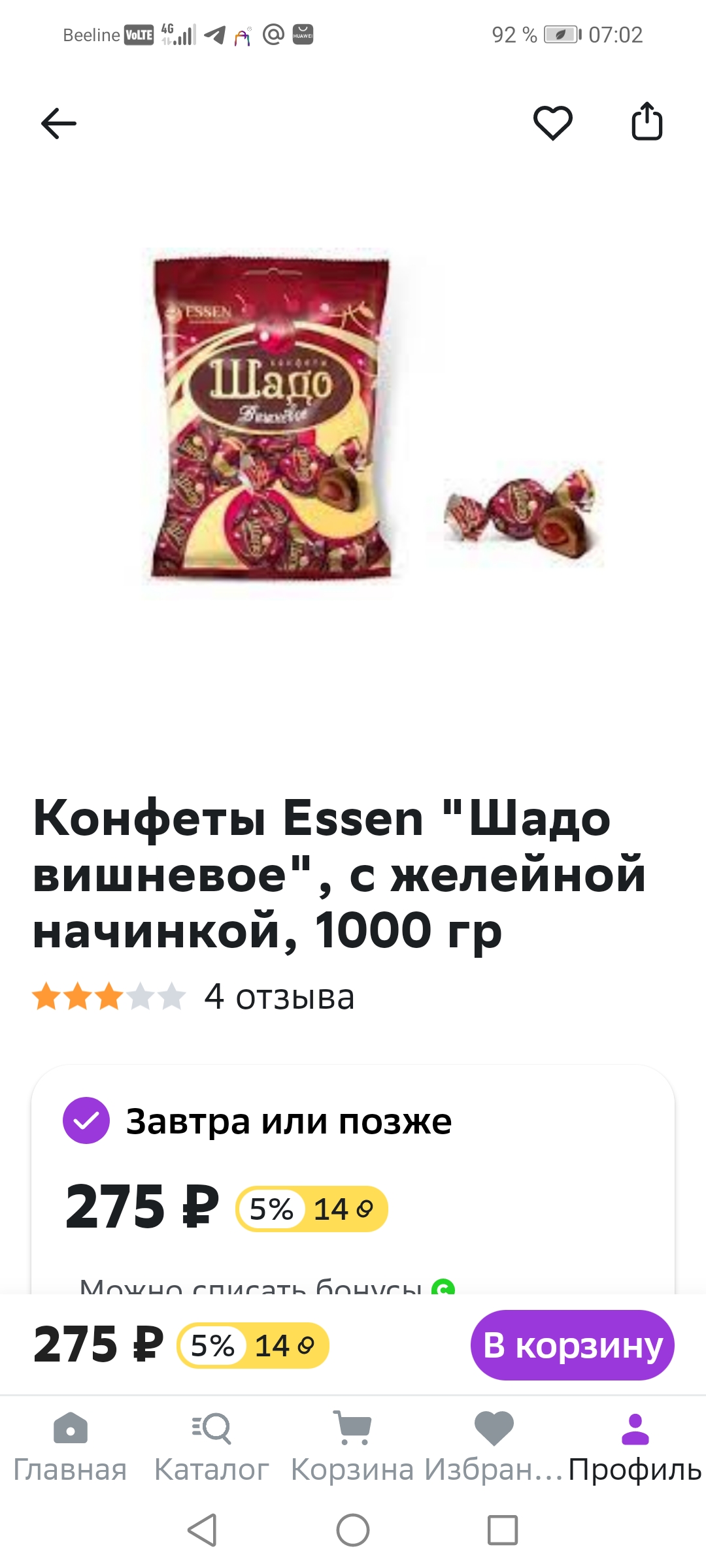The width and height of the screenshot is (706, 1568).
Task: Open the 4 отзыва reviews
Action: coord(279,997)
